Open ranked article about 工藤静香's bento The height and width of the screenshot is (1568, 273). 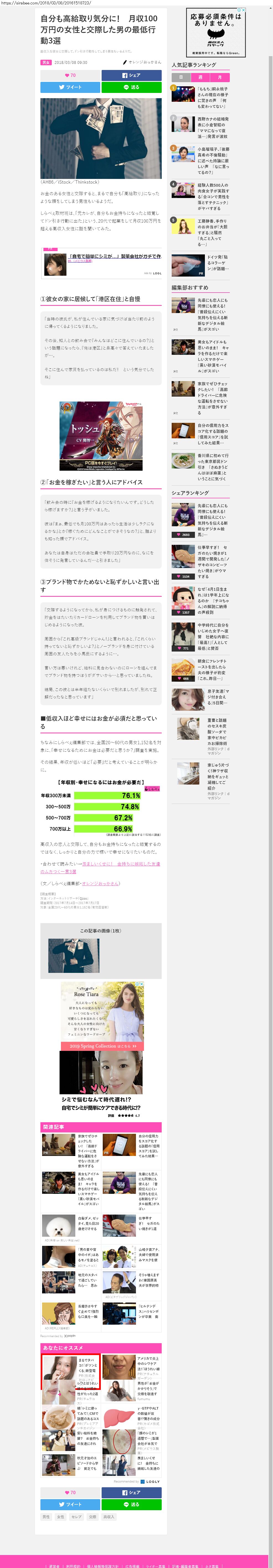coord(213,231)
